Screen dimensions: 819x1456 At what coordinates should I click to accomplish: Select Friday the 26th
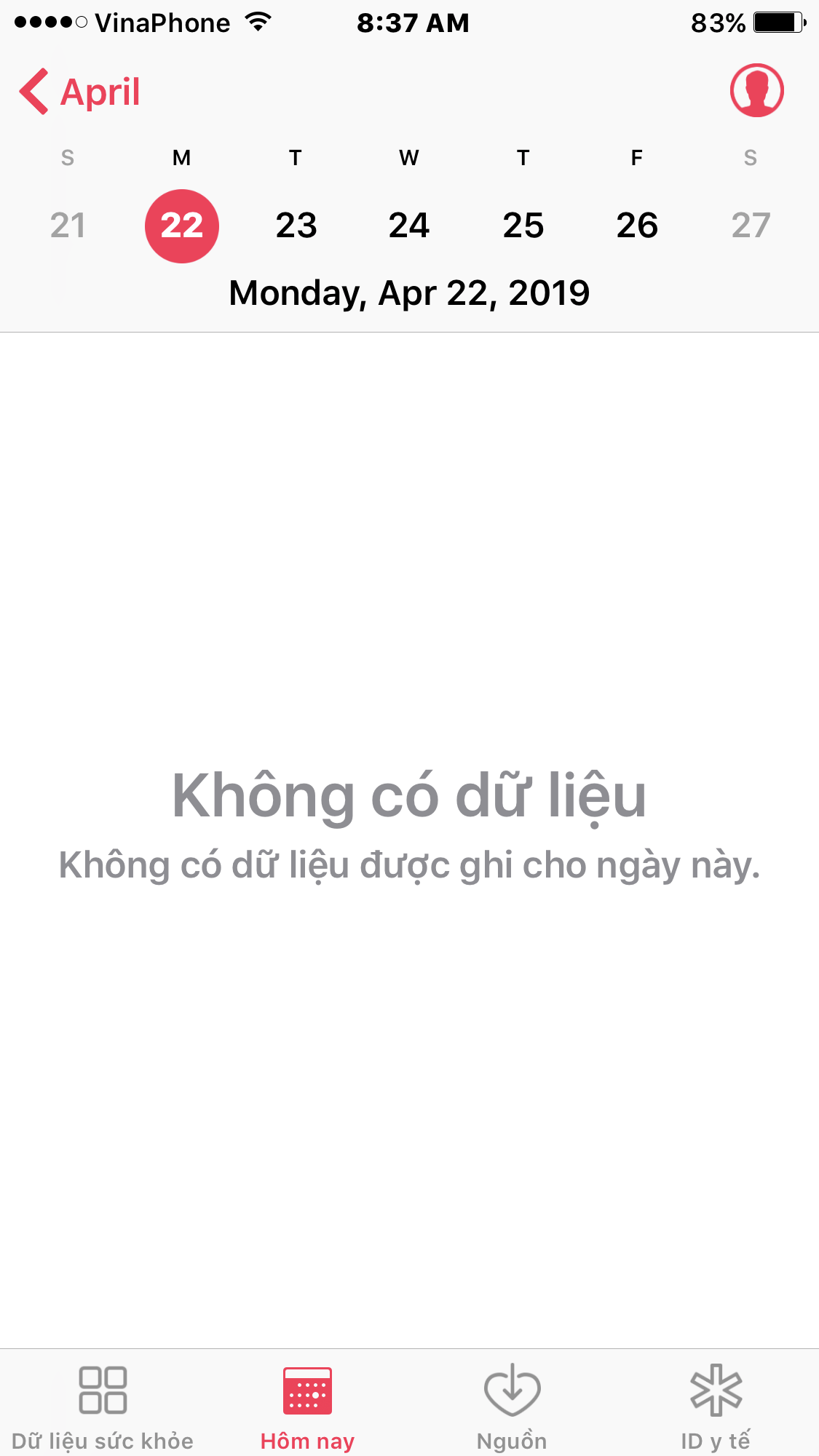click(x=637, y=226)
